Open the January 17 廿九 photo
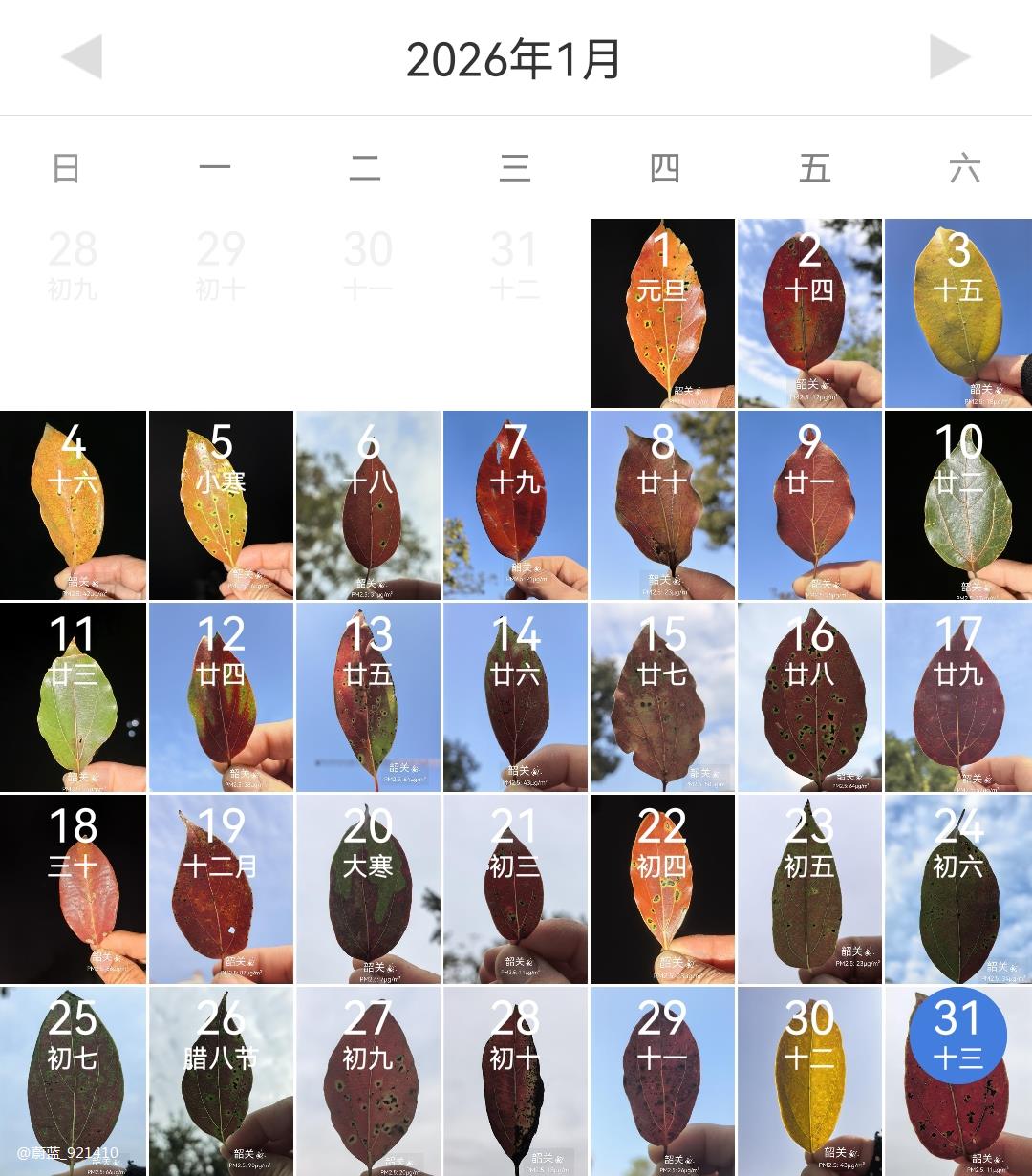This screenshot has width=1032, height=1176. point(958,697)
